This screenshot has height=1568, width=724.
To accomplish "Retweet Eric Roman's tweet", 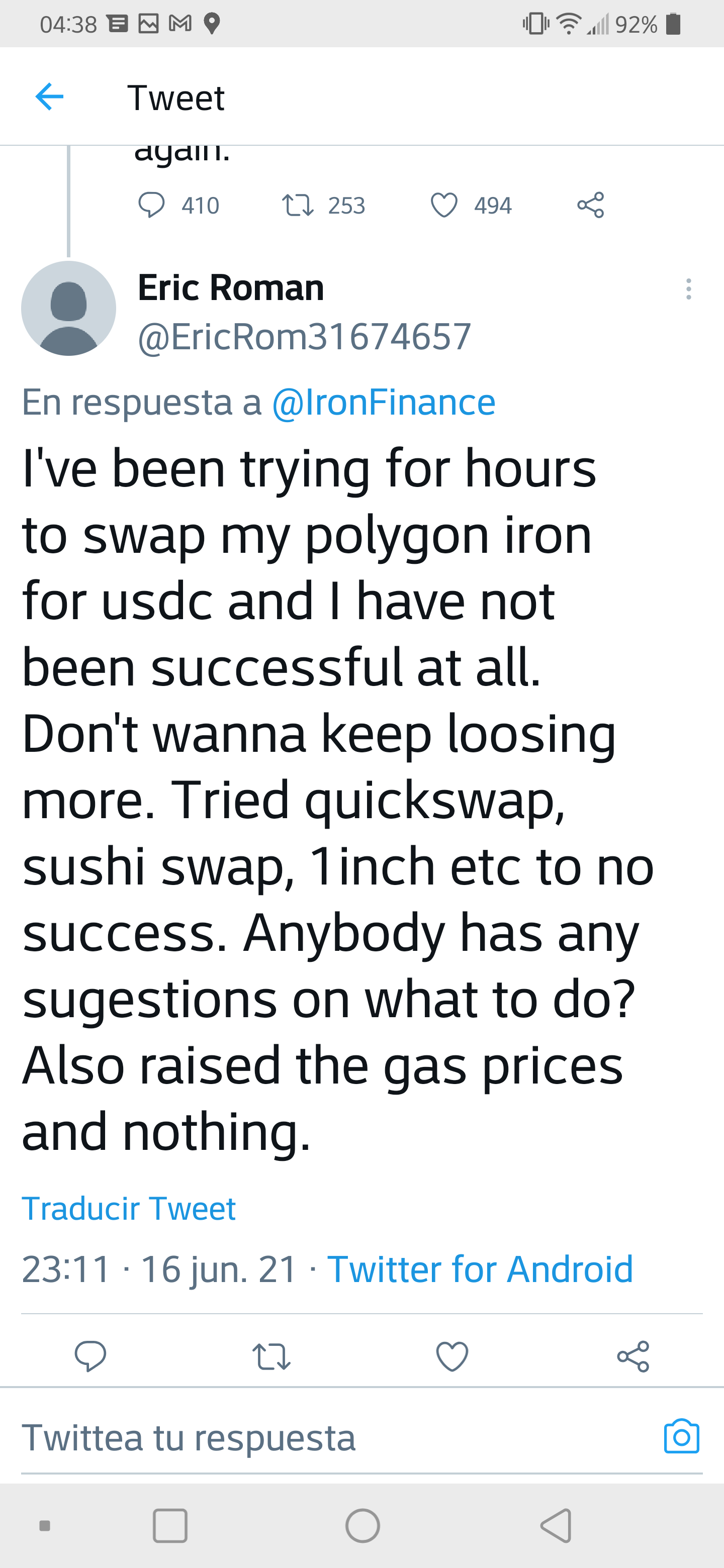I will pos(271,1356).
